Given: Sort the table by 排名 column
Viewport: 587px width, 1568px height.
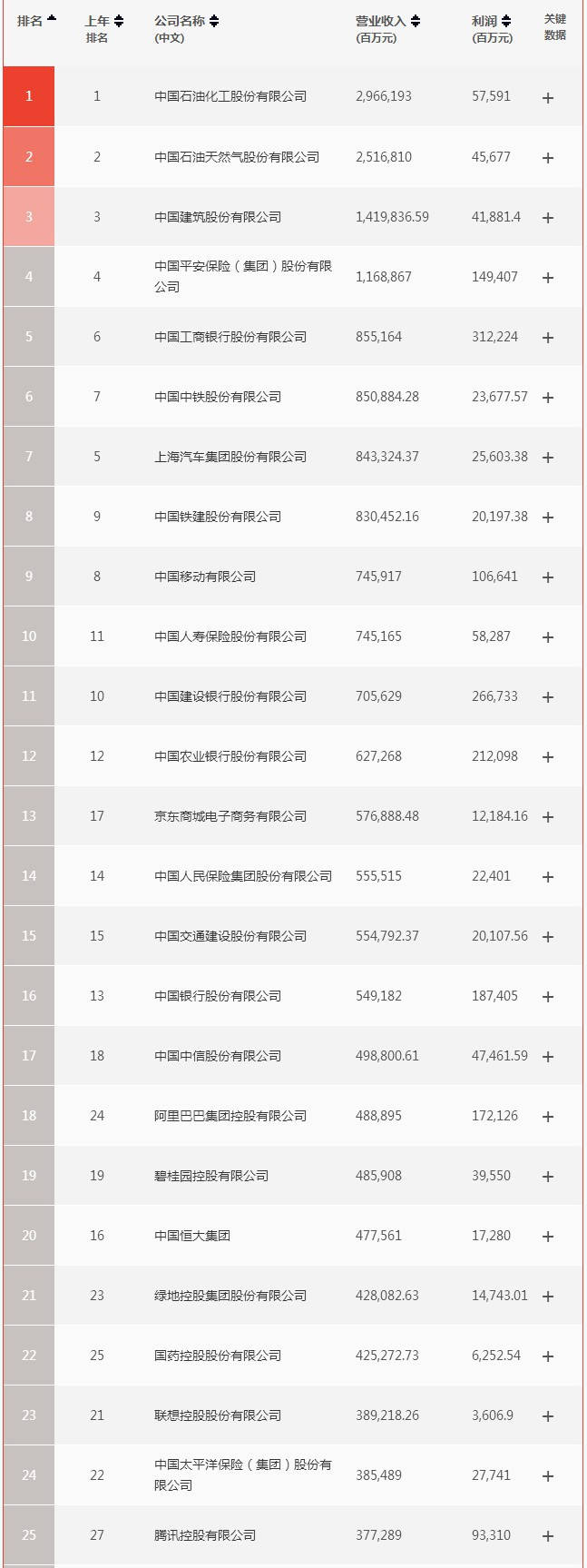Looking at the screenshot, I should [36, 20].
